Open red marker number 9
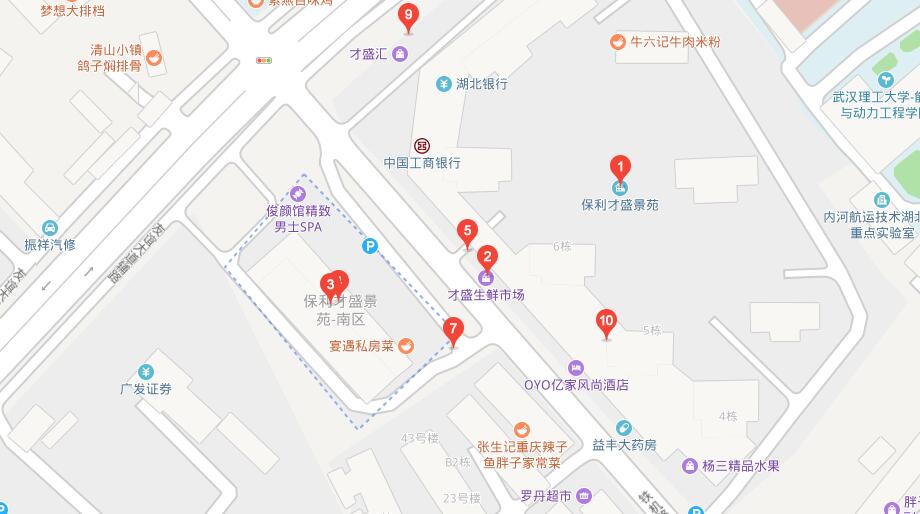 click(x=407, y=16)
